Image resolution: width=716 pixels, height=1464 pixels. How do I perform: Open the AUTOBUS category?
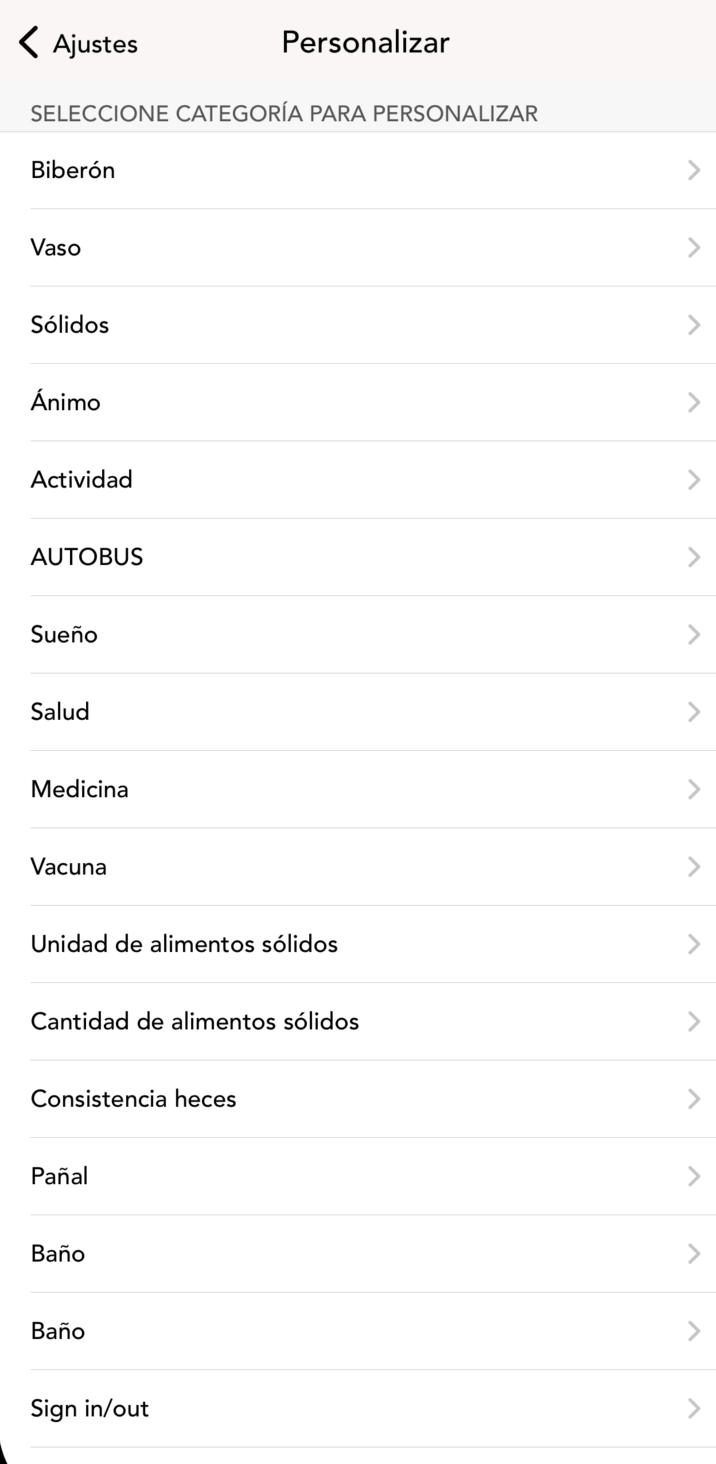358,557
